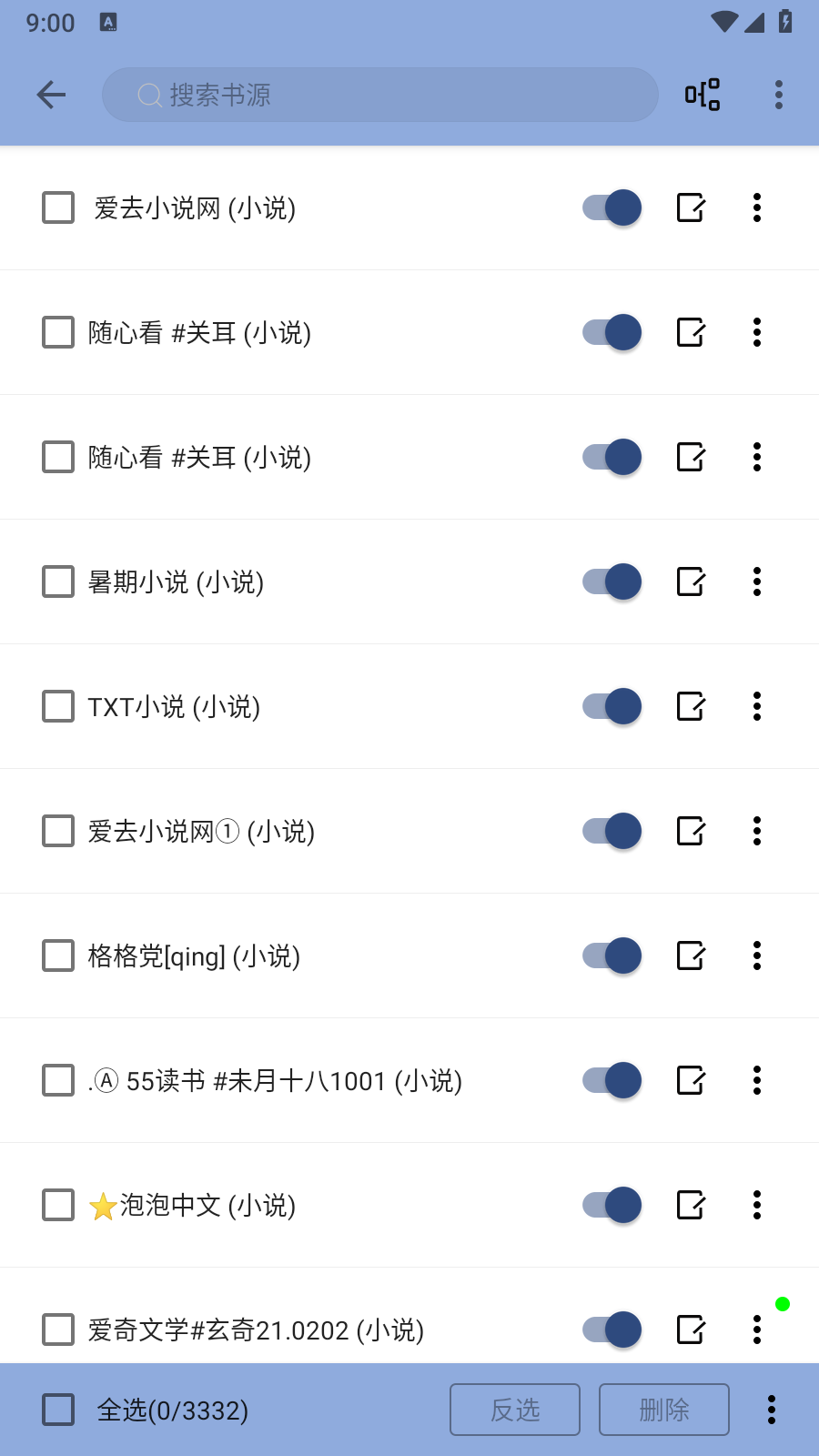The width and height of the screenshot is (819, 1456).
Task: Tap the 搜索书源 search field
Action: click(x=380, y=95)
